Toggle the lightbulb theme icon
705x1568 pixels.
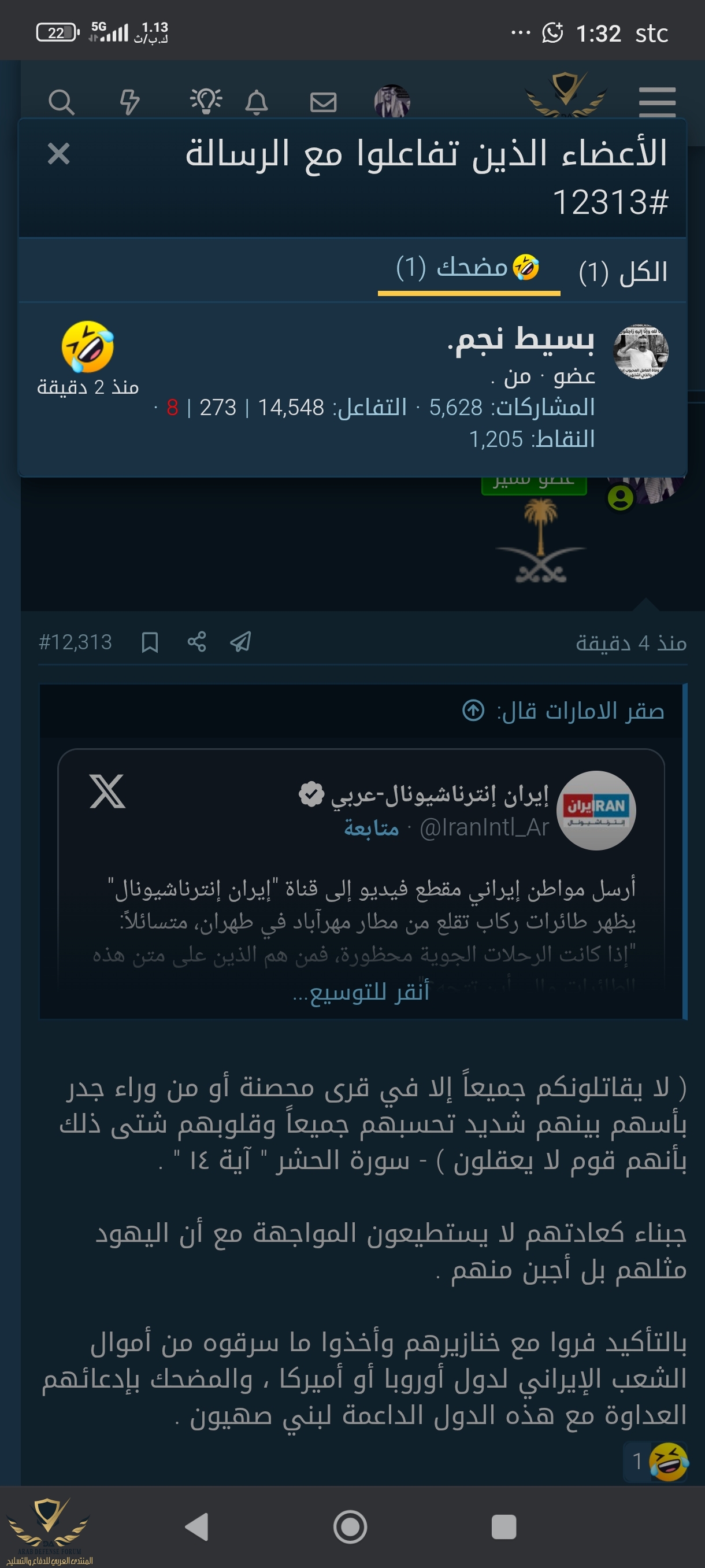tap(206, 101)
